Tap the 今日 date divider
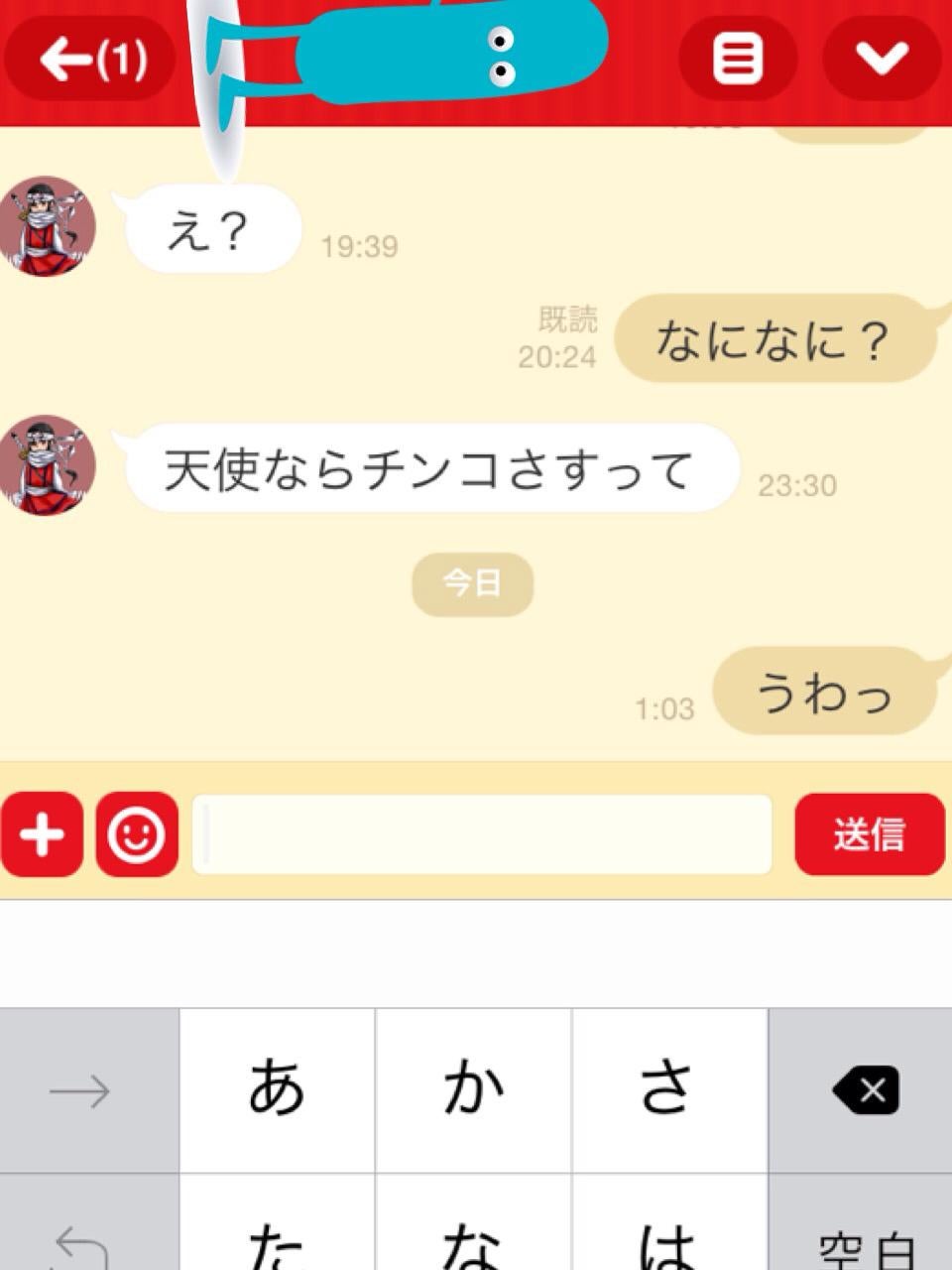This screenshot has width=952, height=1270. tap(473, 585)
